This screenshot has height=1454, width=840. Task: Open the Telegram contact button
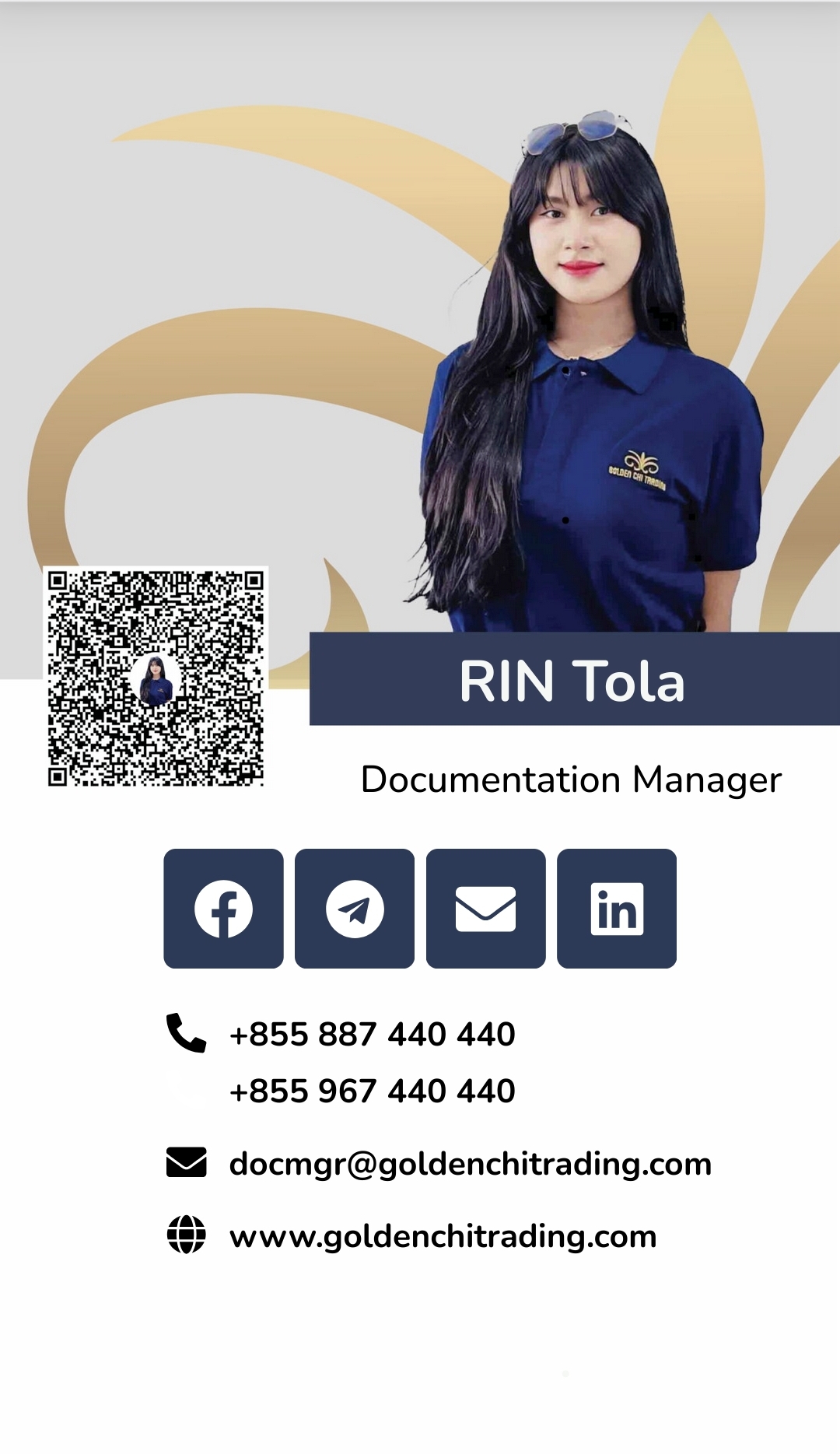coord(355,909)
